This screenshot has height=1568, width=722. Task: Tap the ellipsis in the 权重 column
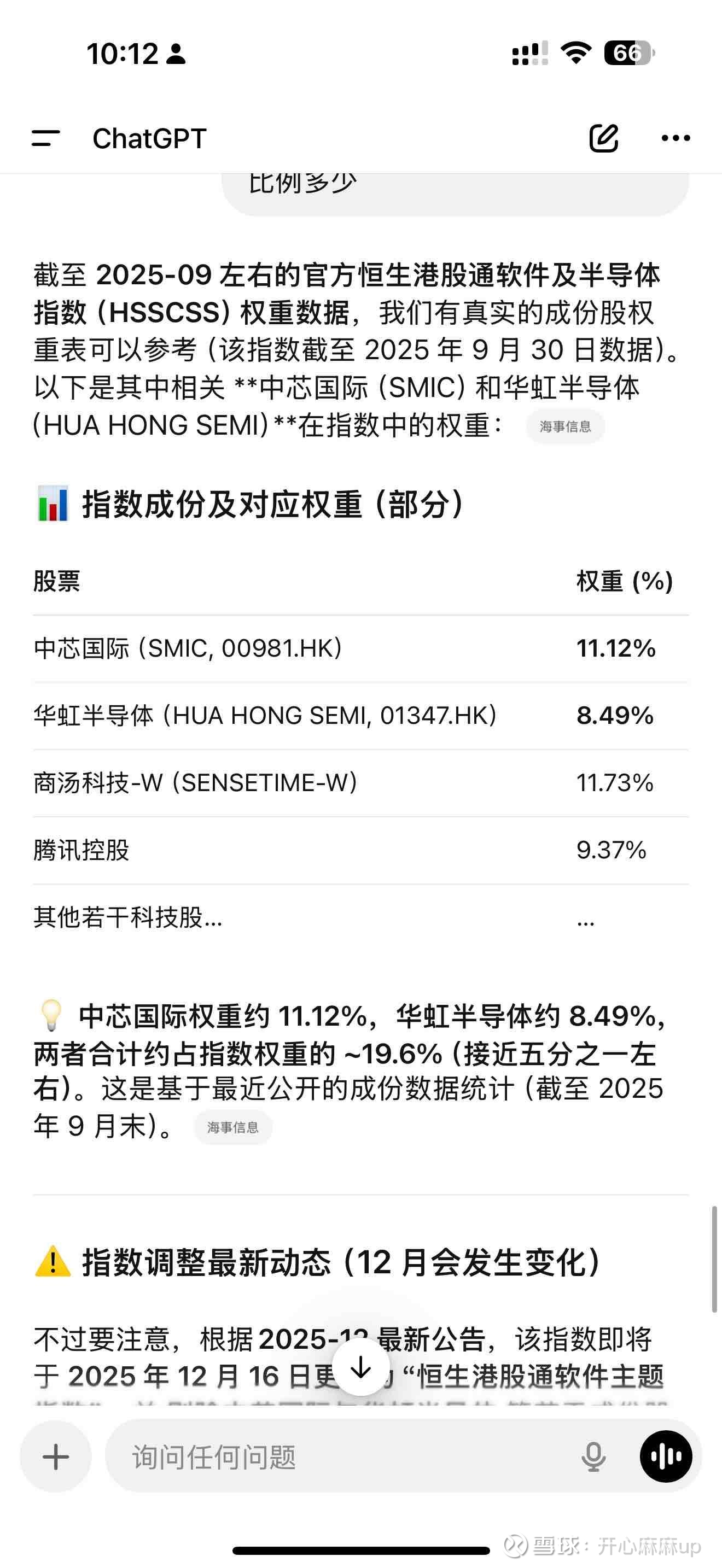click(585, 920)
